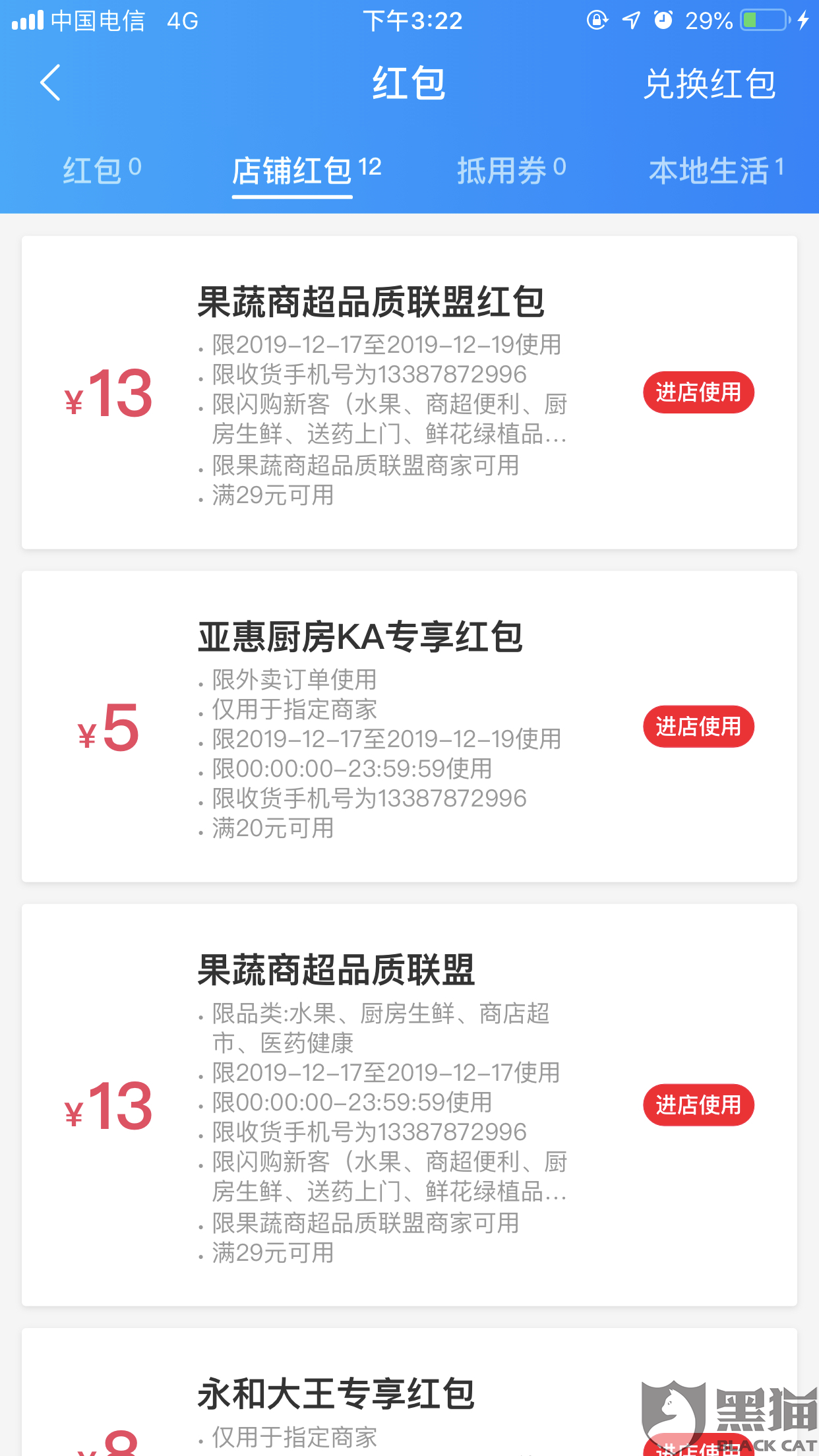This screenshot has width=819, height=1456.
Task: Open the 永和大王专享红包 card
Action: point(336,1394)
